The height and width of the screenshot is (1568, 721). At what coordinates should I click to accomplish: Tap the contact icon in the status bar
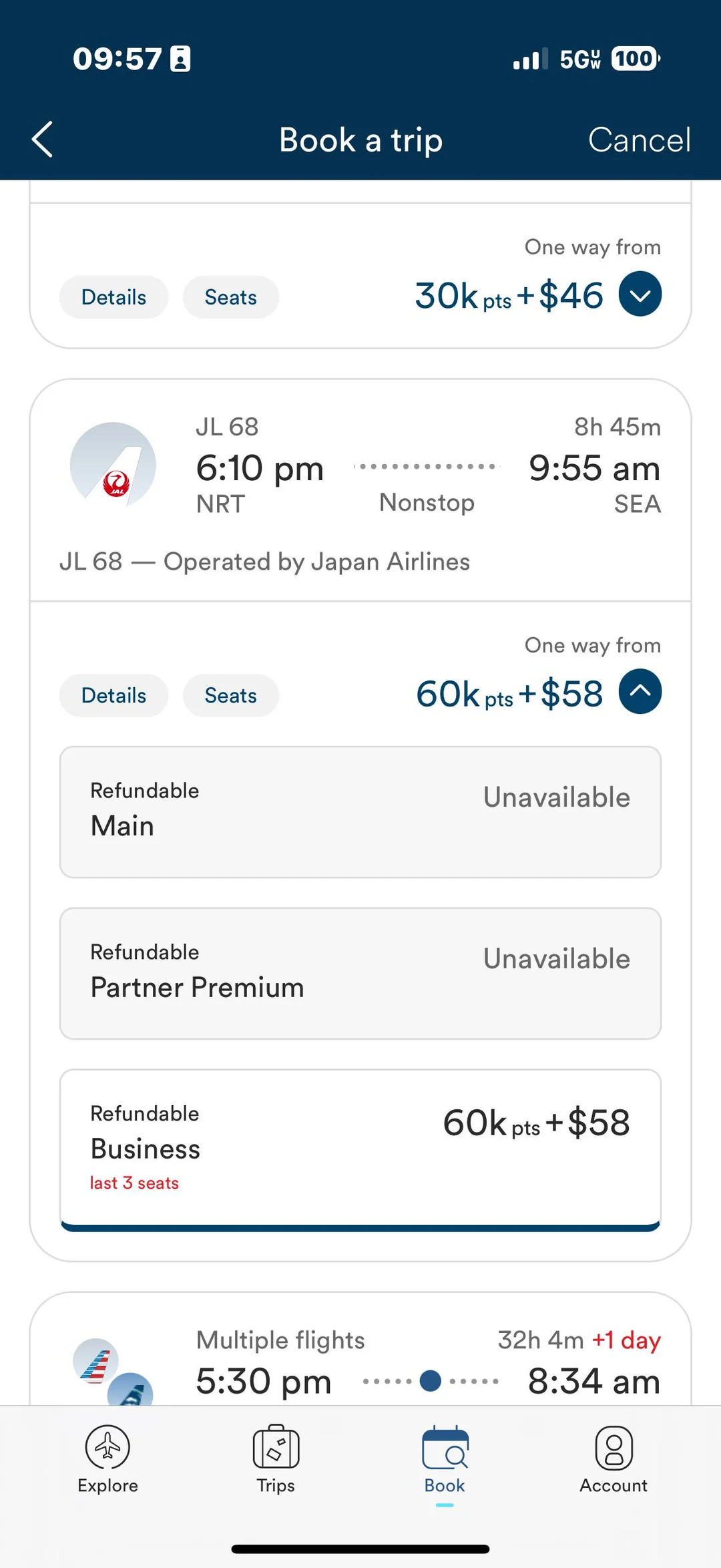point(179,59)
